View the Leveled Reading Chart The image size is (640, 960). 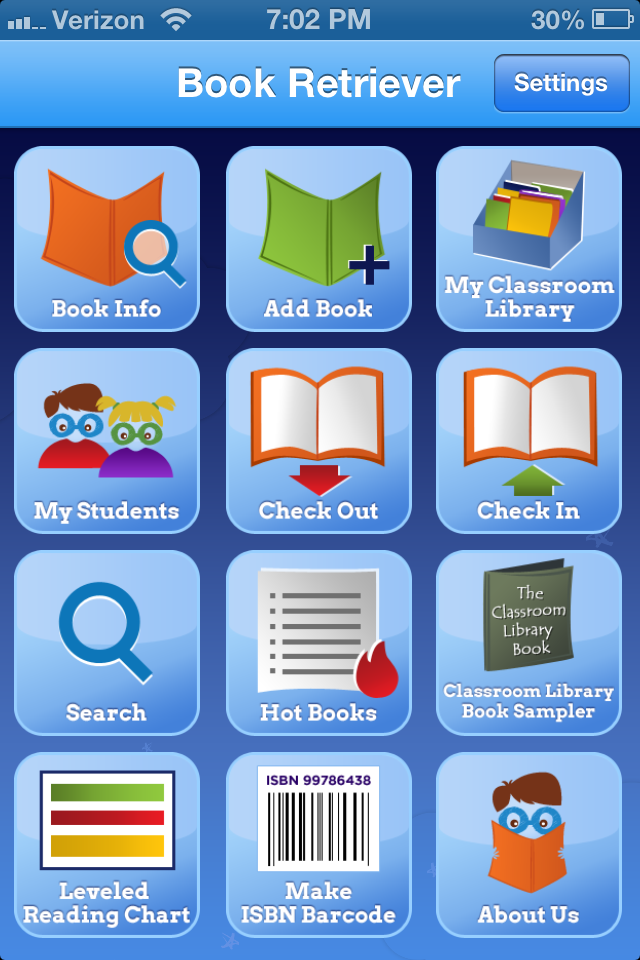tap(107, 845)
